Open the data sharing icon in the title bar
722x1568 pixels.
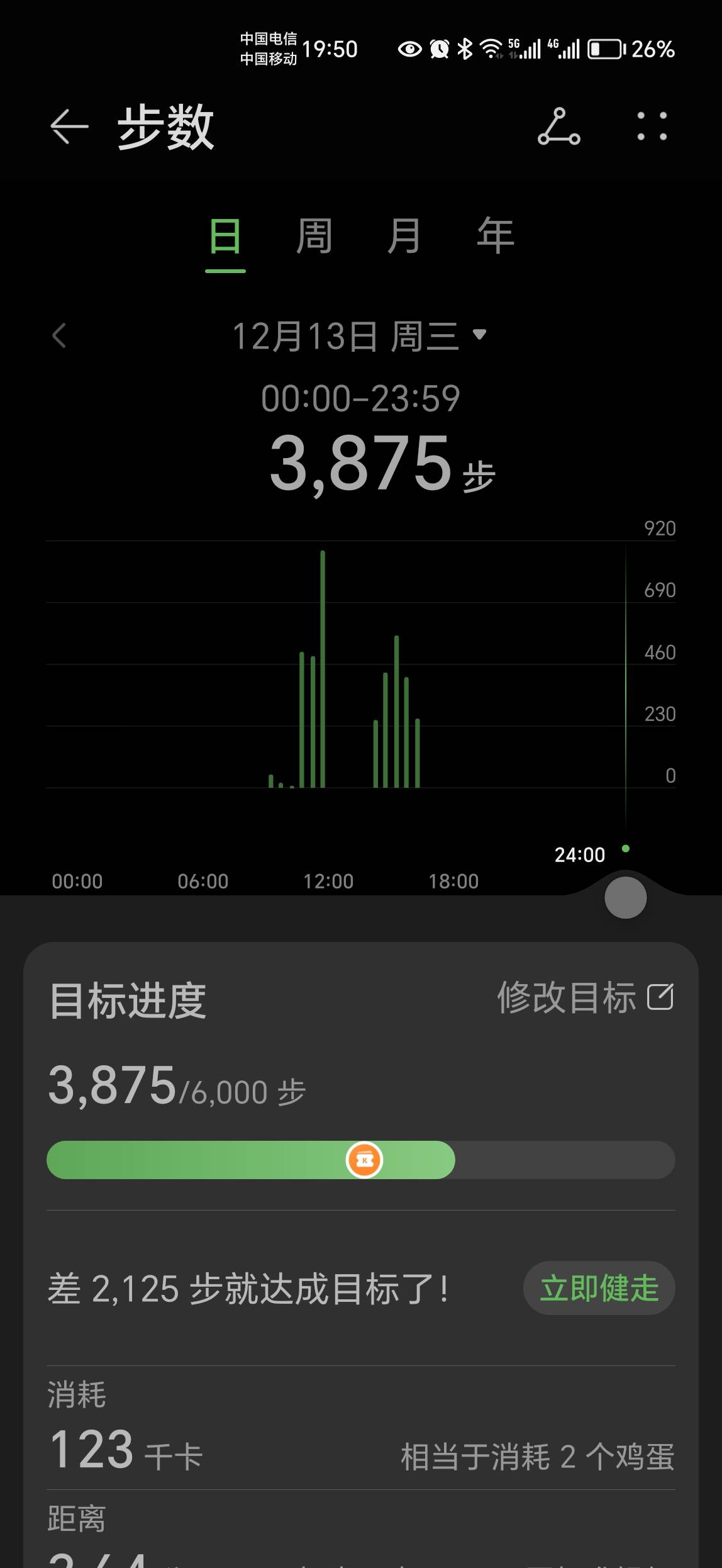(559, 126)
